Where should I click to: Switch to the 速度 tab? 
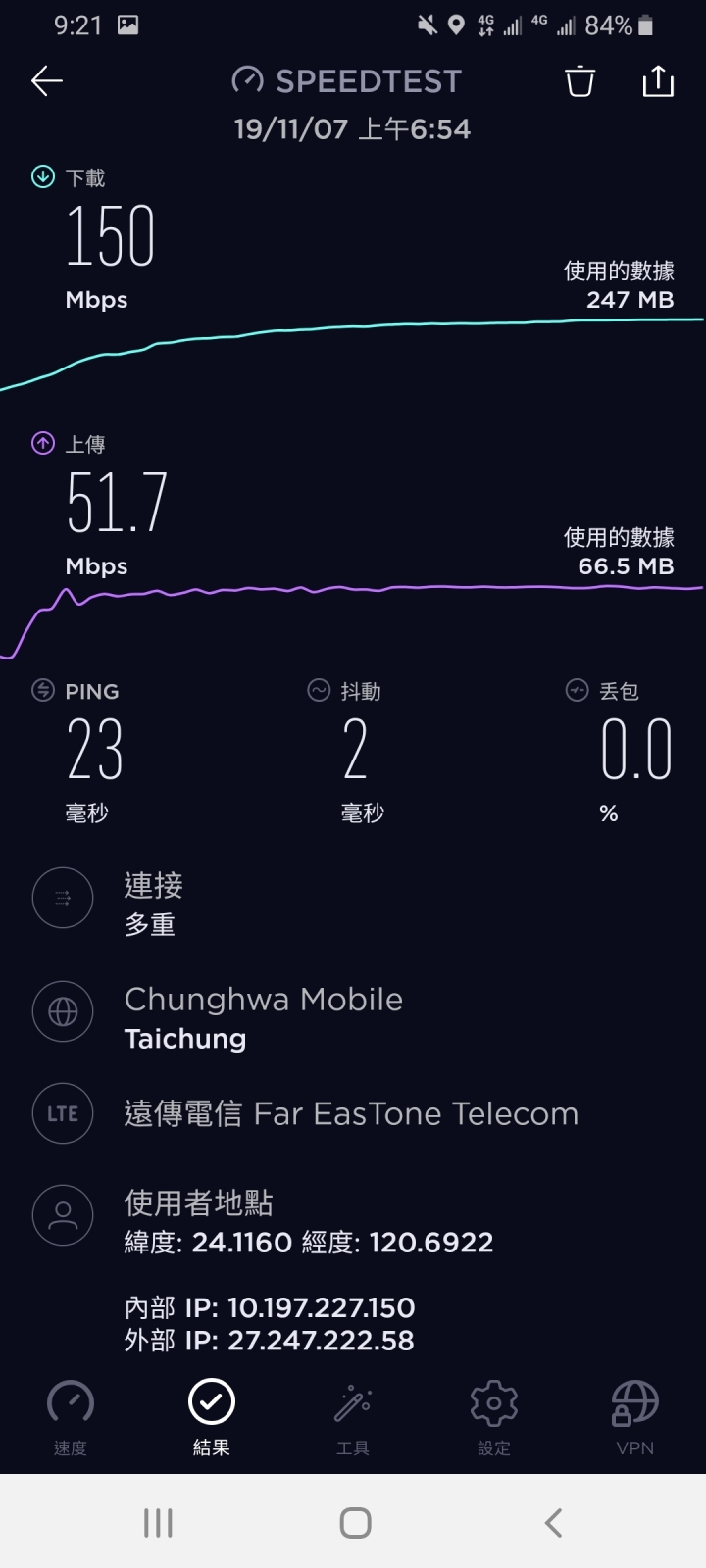(x=71, y=1417)
